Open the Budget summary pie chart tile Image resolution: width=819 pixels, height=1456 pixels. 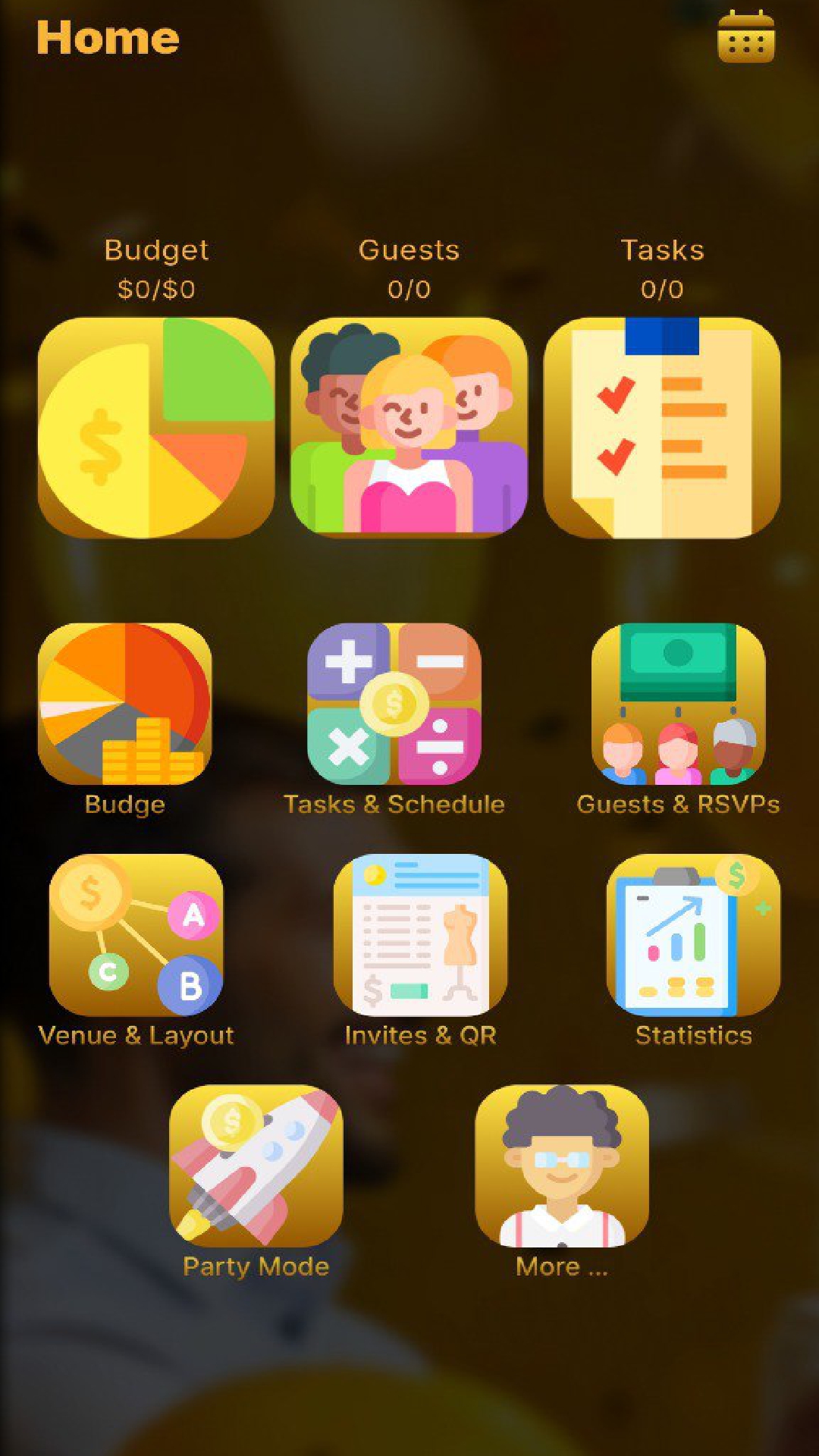(156, 428)
